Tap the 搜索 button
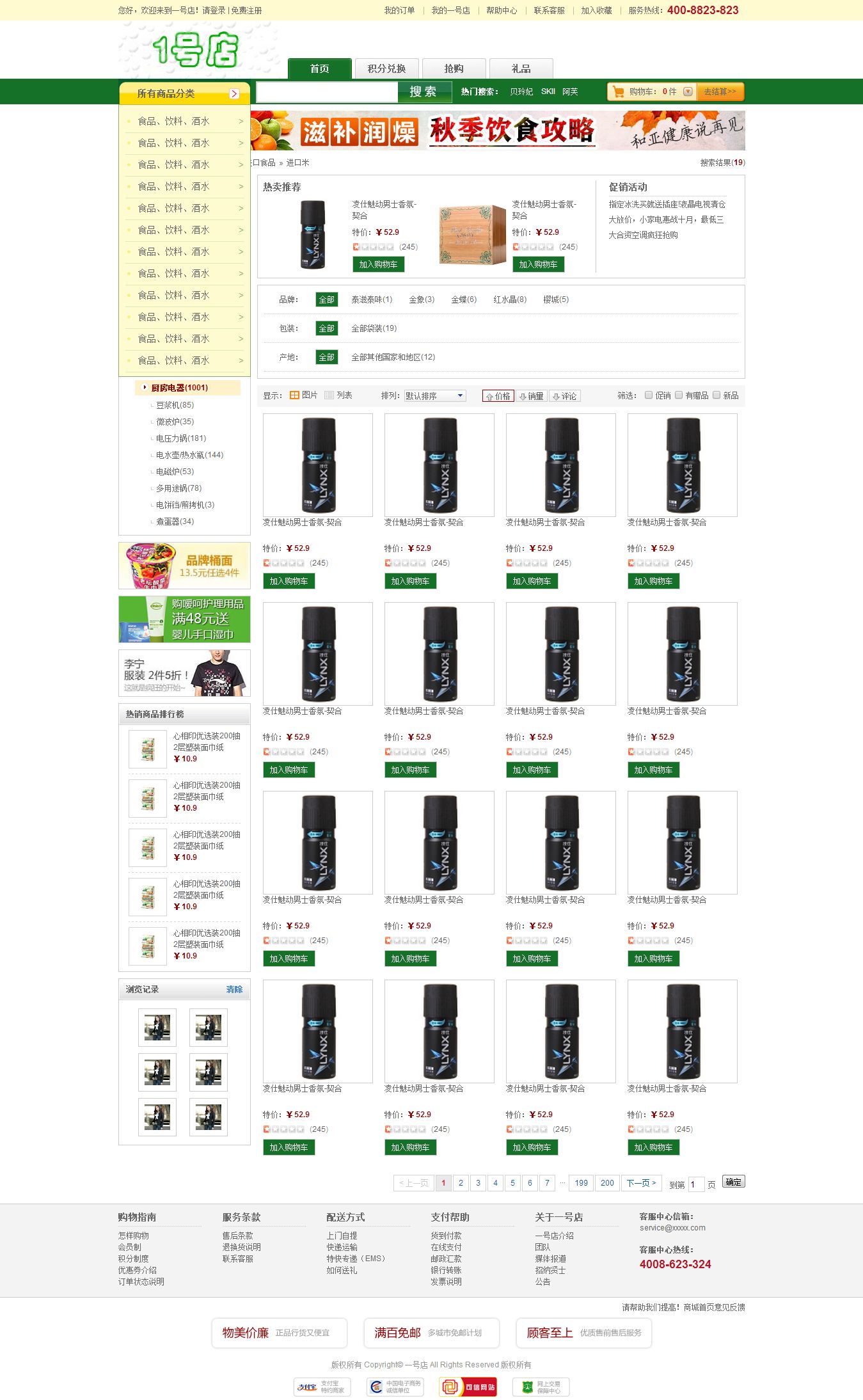Screen dimensions: 863x1400 (423, 92)
